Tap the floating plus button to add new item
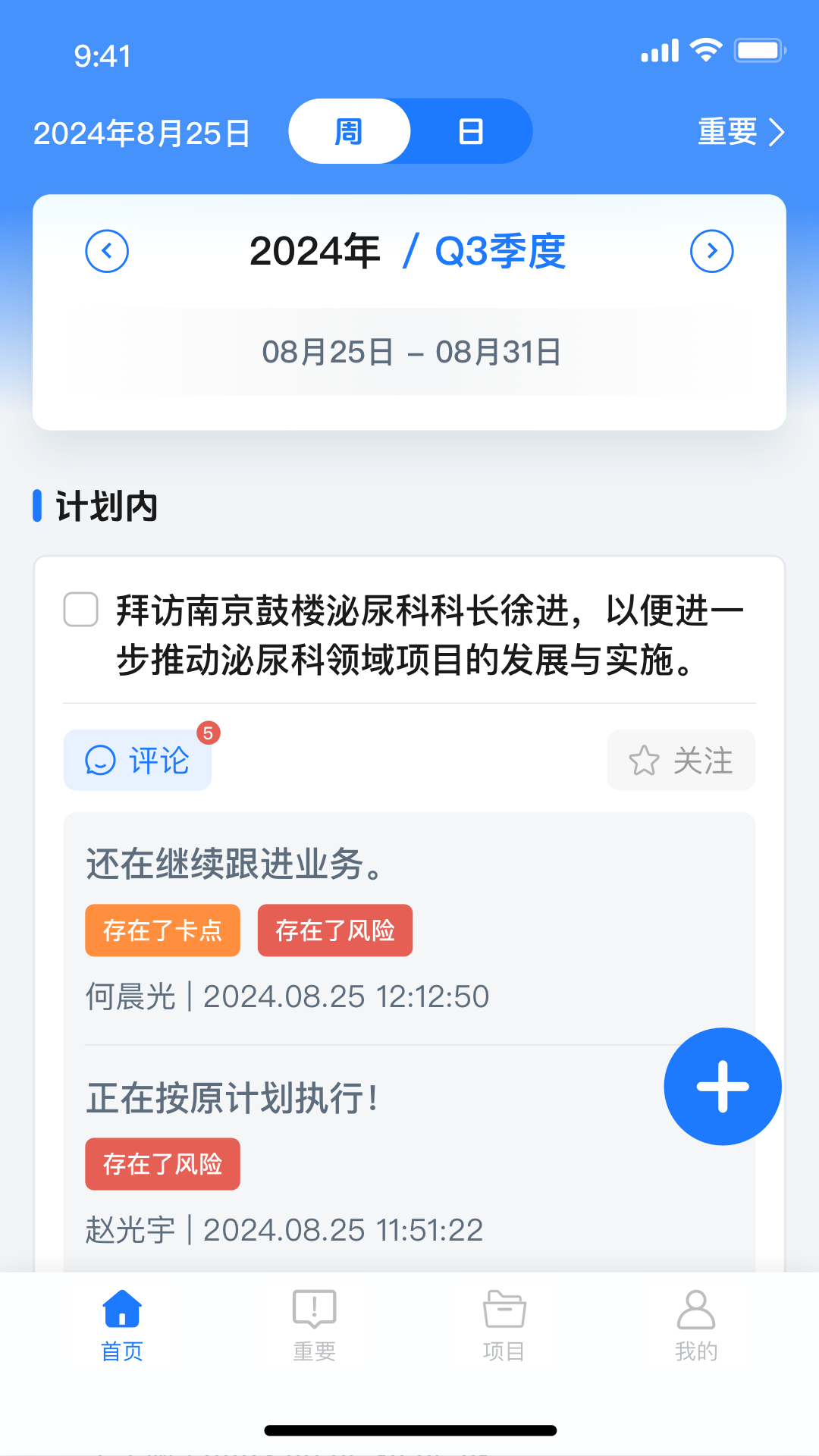Screen dimensions: 819x1456 point(721,1086)
